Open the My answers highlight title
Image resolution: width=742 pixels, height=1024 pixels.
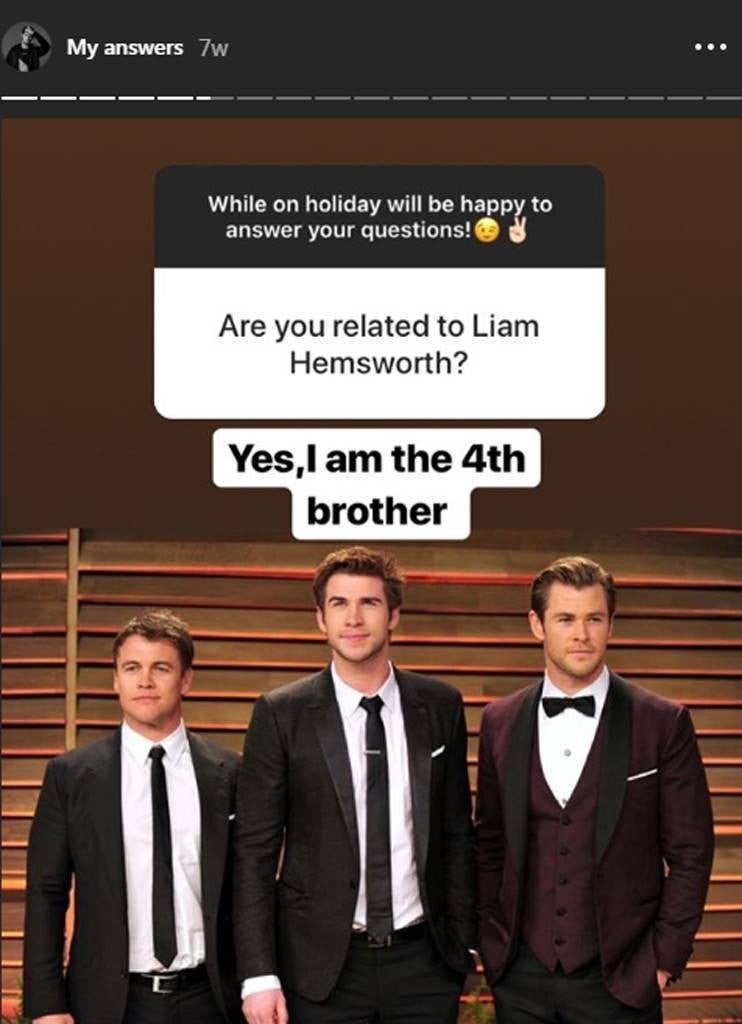(124, 48)
